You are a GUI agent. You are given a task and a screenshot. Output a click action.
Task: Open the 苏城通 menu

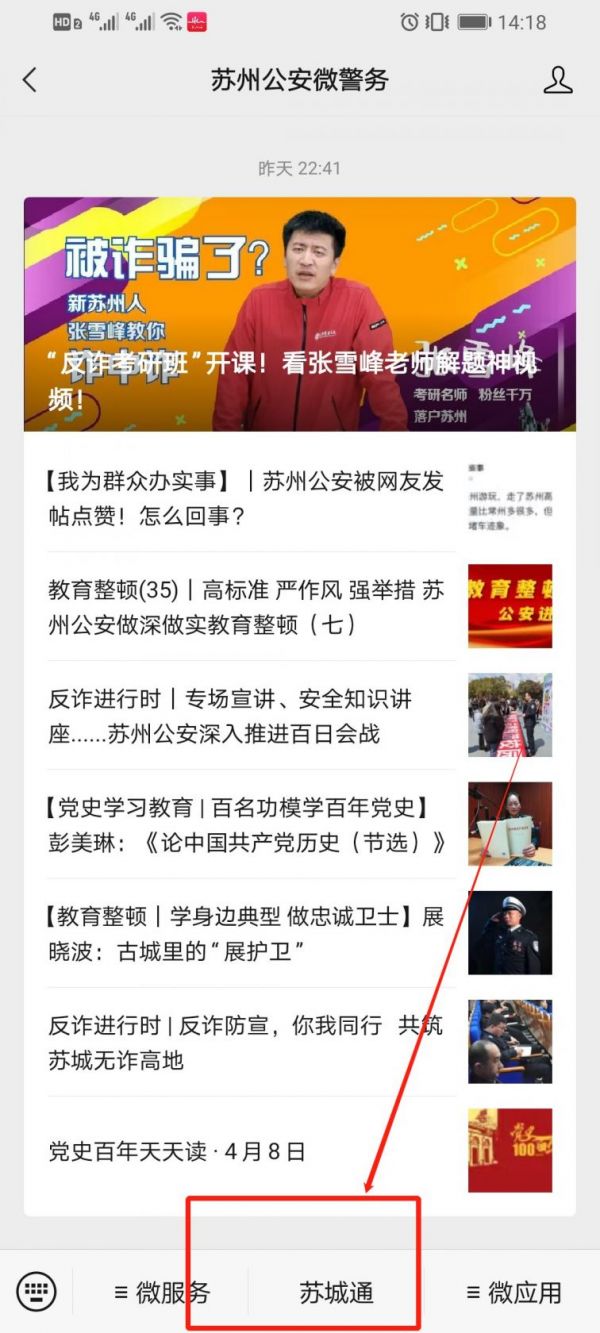point(336,1291)
